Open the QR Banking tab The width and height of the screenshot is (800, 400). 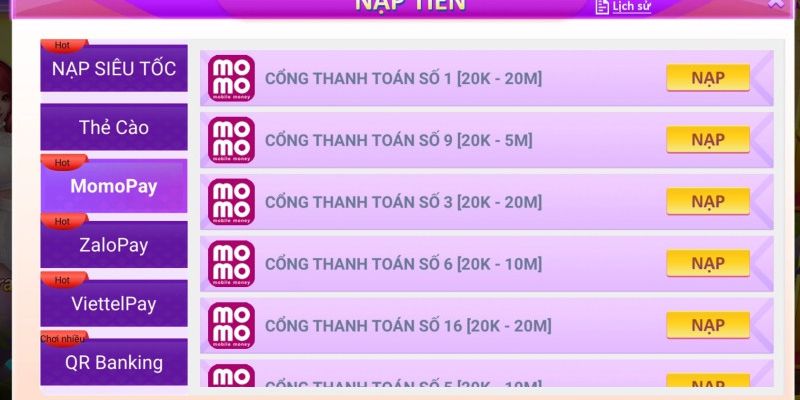114,362
